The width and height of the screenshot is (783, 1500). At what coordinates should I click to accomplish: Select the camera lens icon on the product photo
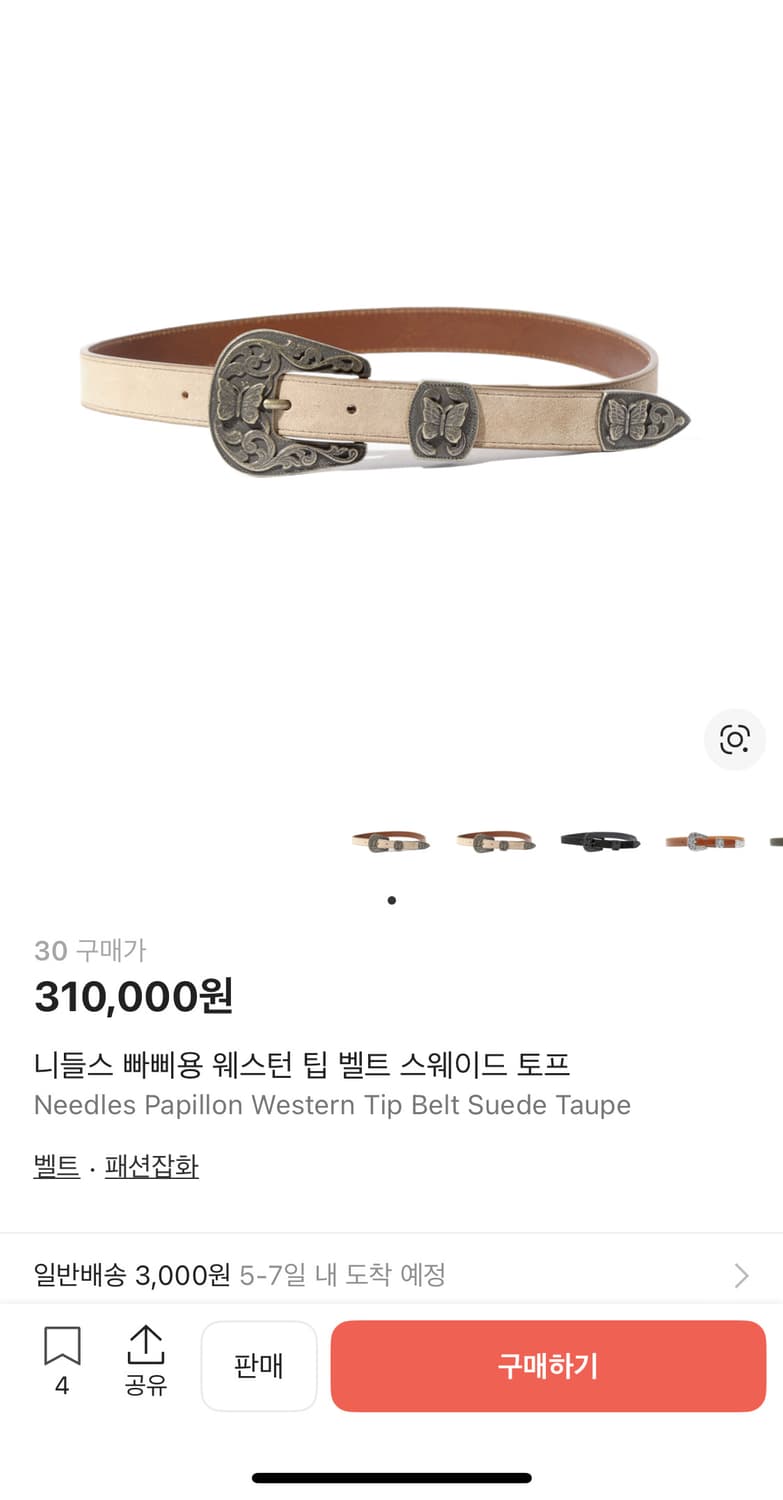tap(735, 740)
